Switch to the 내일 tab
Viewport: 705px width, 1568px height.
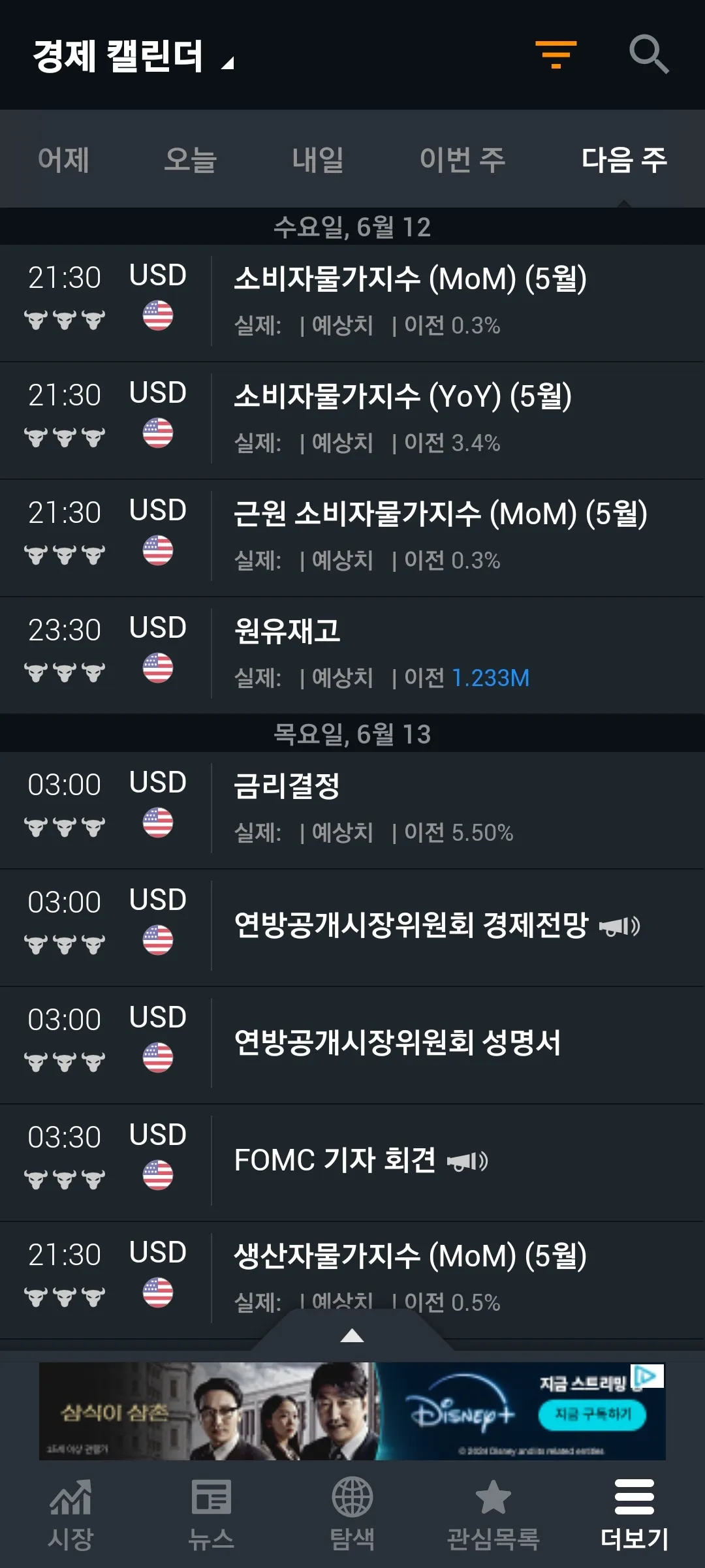click(x=318, y=160)
